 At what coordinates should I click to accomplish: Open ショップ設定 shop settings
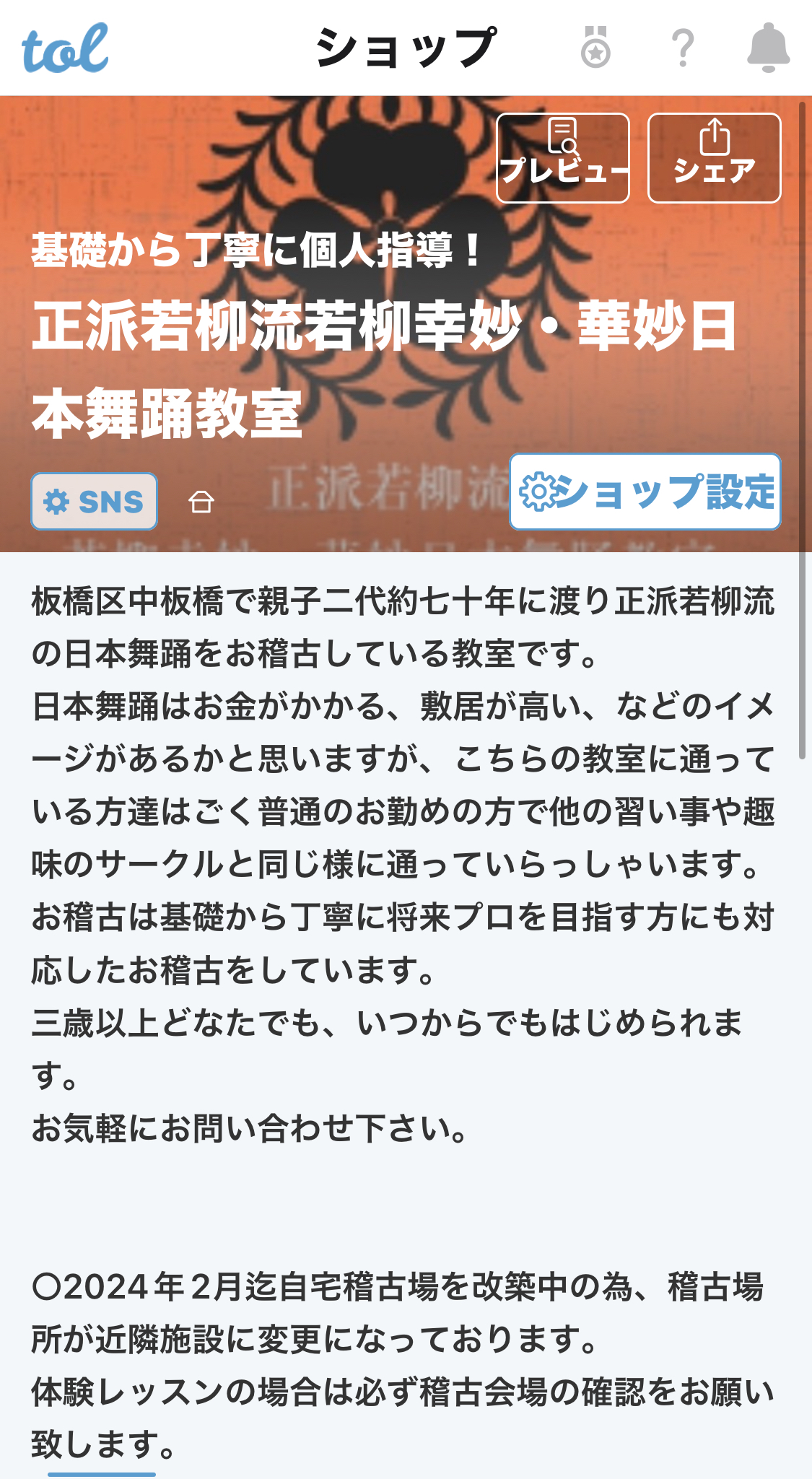click(x=645, y=492)
